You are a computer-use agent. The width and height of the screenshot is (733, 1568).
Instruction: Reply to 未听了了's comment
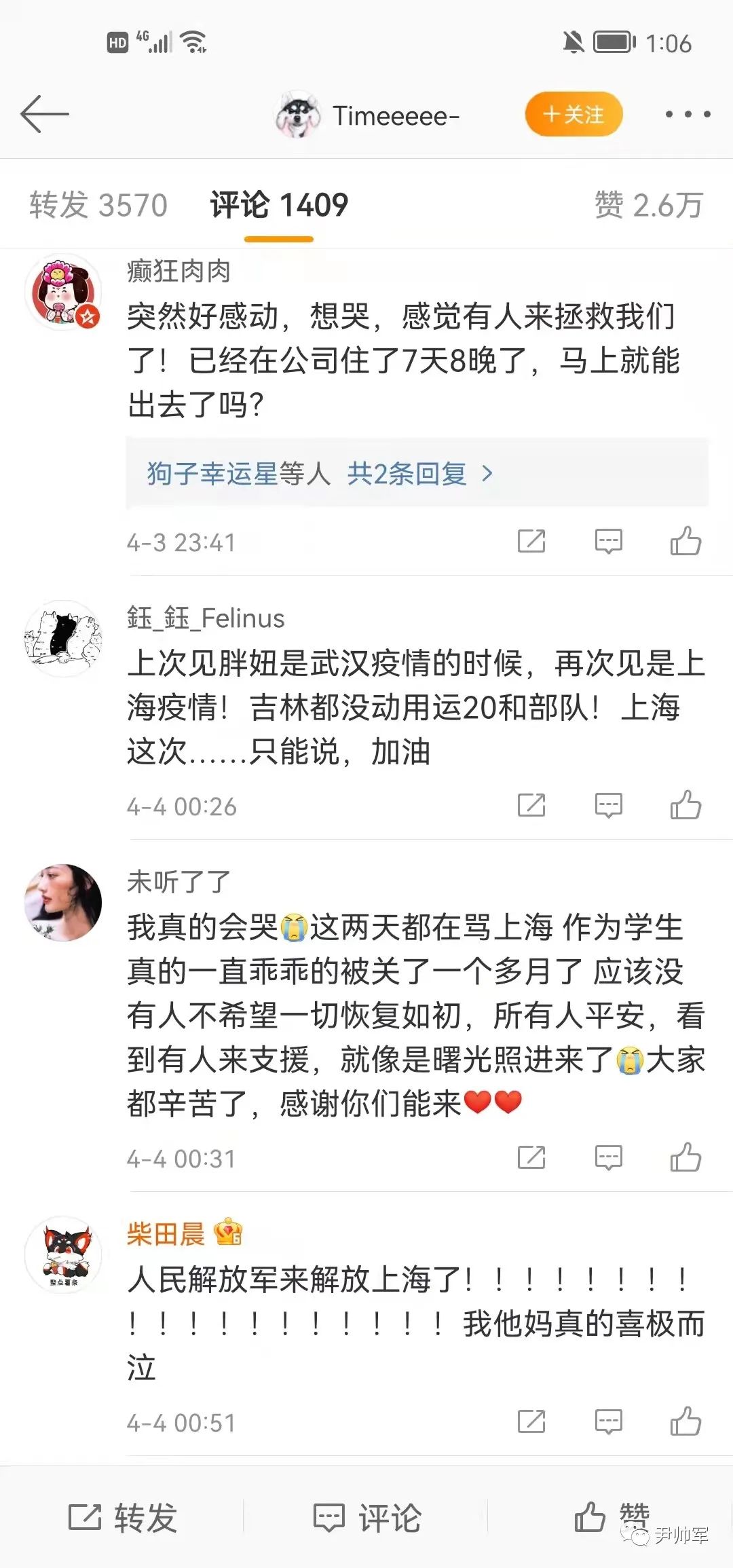[608, 1157]
